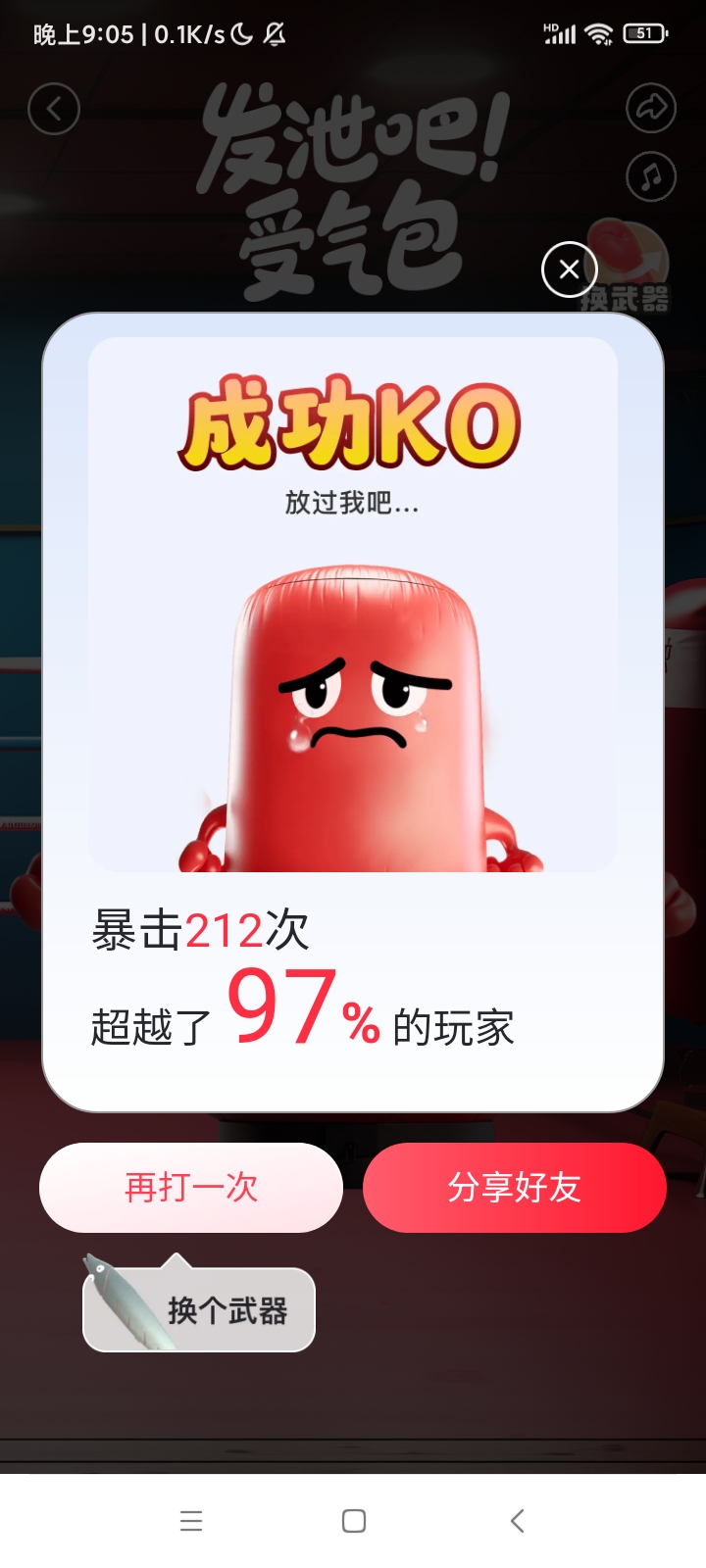
Task: Go to home screen via navigation bar
Action: (x=354, y=1521)
